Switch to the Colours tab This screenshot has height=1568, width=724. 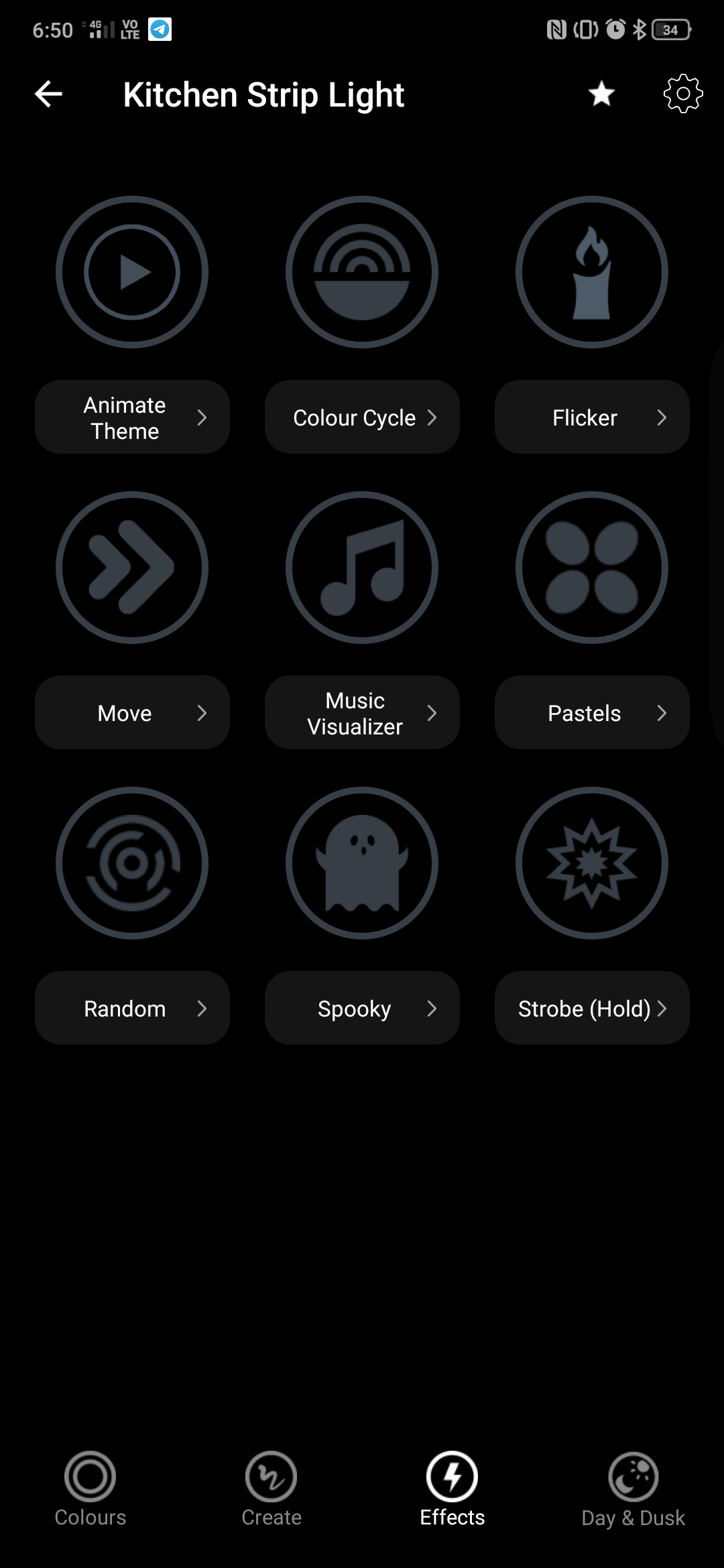(90, 1490)
